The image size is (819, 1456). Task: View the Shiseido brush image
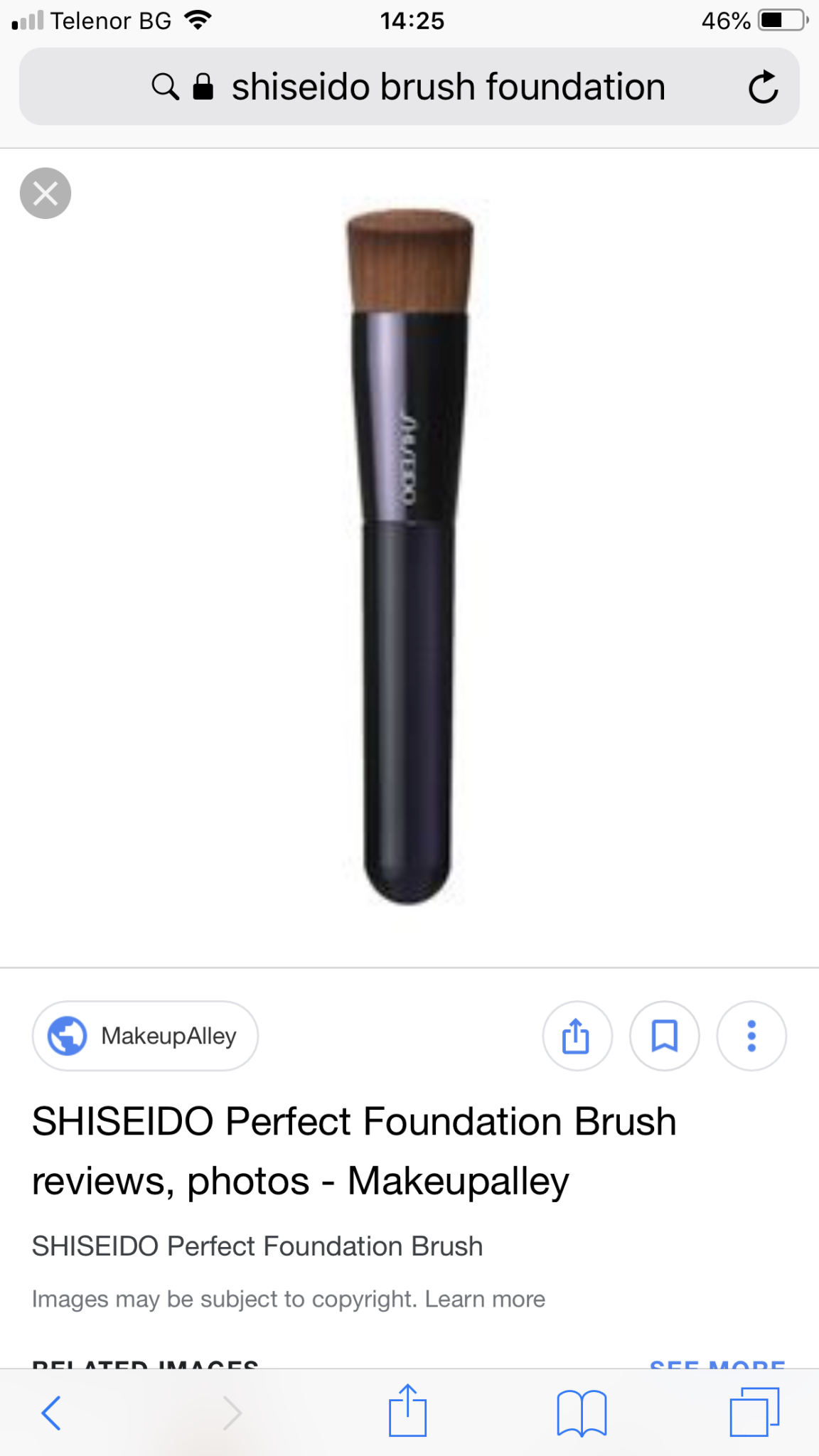click(x=409, y=555)
